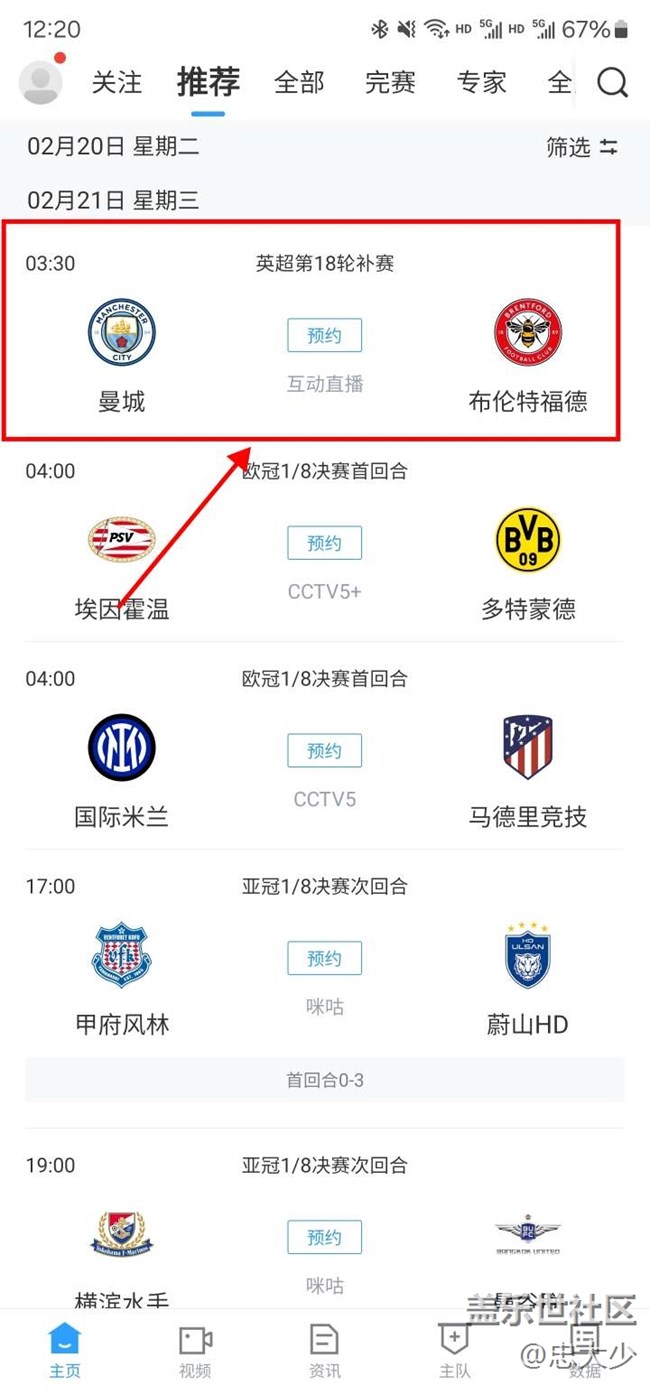Viewport: 650px width, 1394px height.
Task: Tap 预约 for 曼城 vs 布伦特福德
Action: tap(324, 335)
